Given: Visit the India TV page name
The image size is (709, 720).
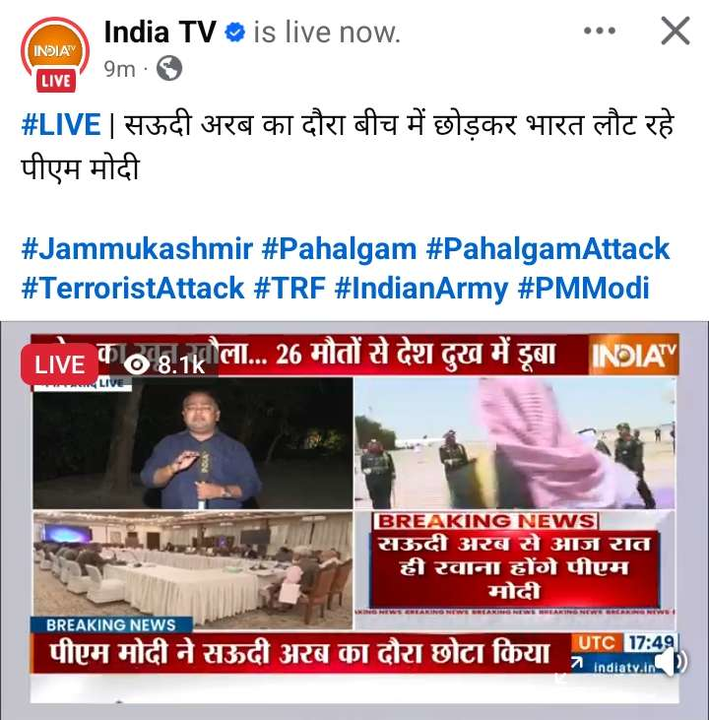Looking at the screenshot, I should (x=159, y=32).
